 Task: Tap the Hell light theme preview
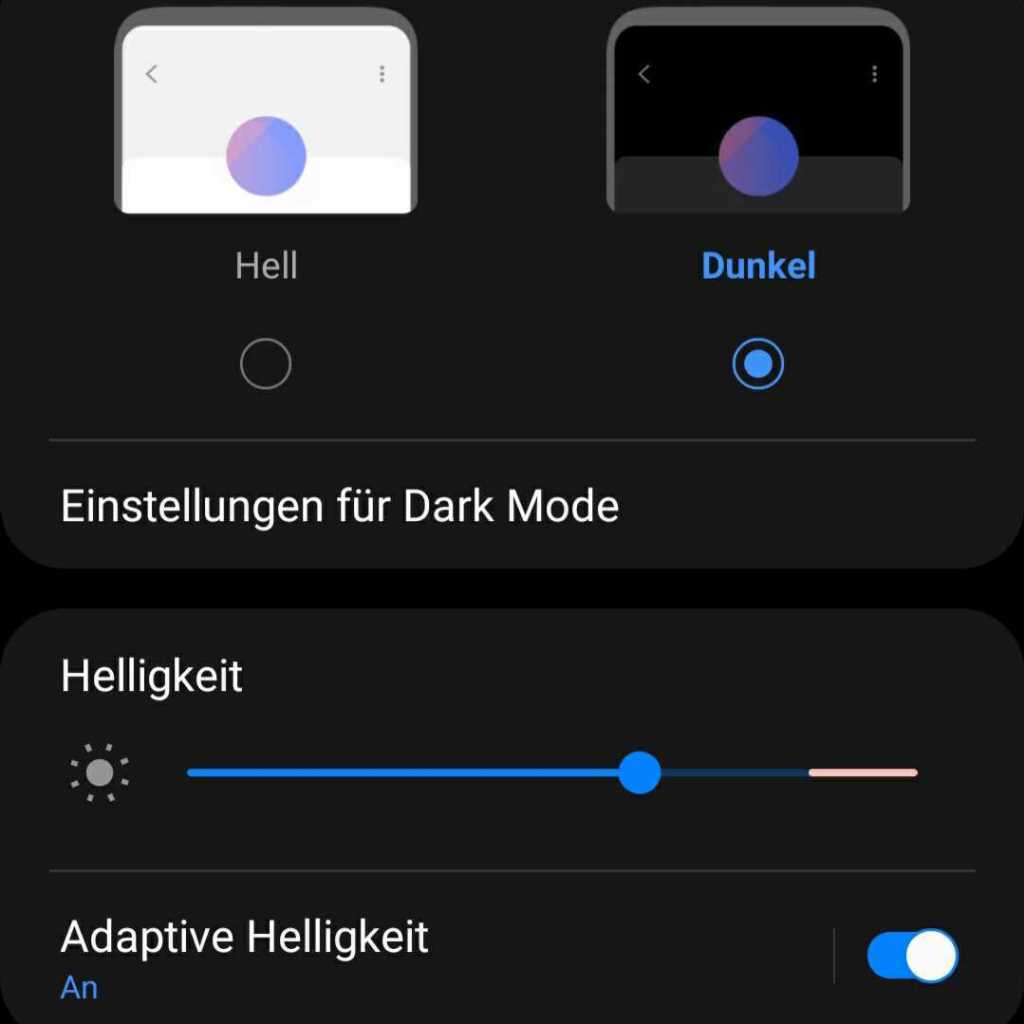pos(266,115)
